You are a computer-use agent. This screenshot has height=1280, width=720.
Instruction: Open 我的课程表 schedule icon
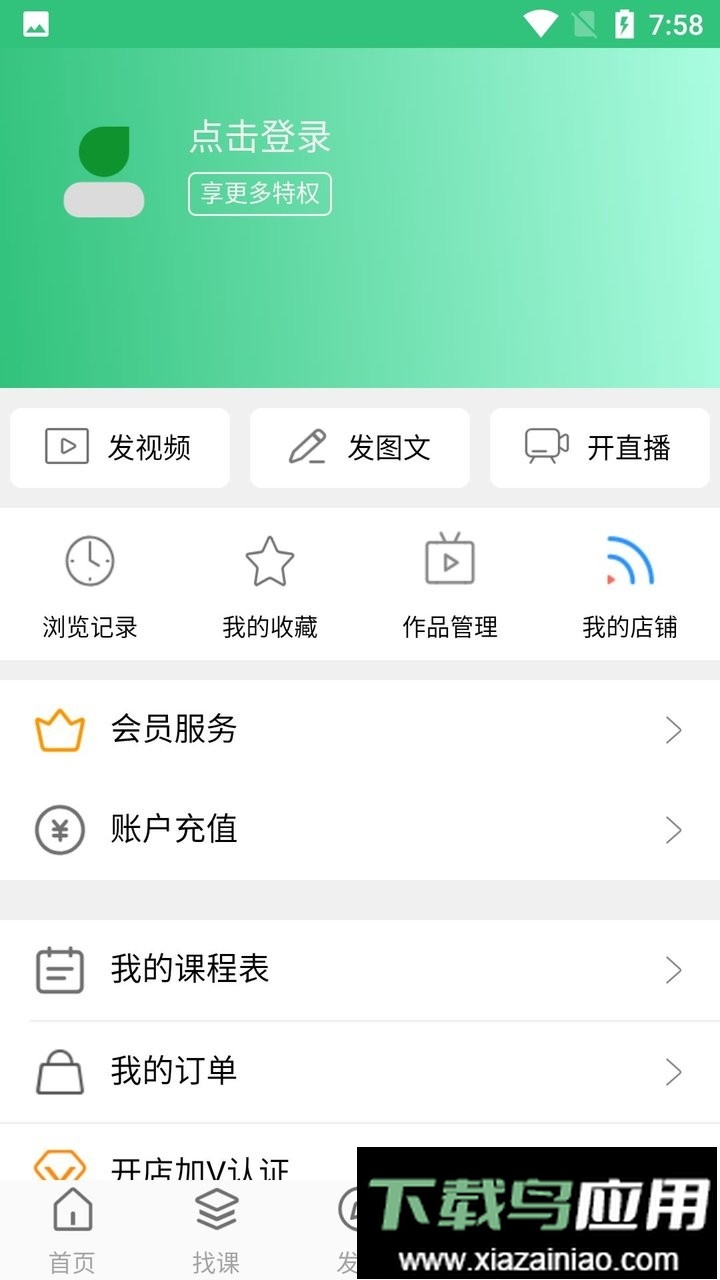[60, 969]
